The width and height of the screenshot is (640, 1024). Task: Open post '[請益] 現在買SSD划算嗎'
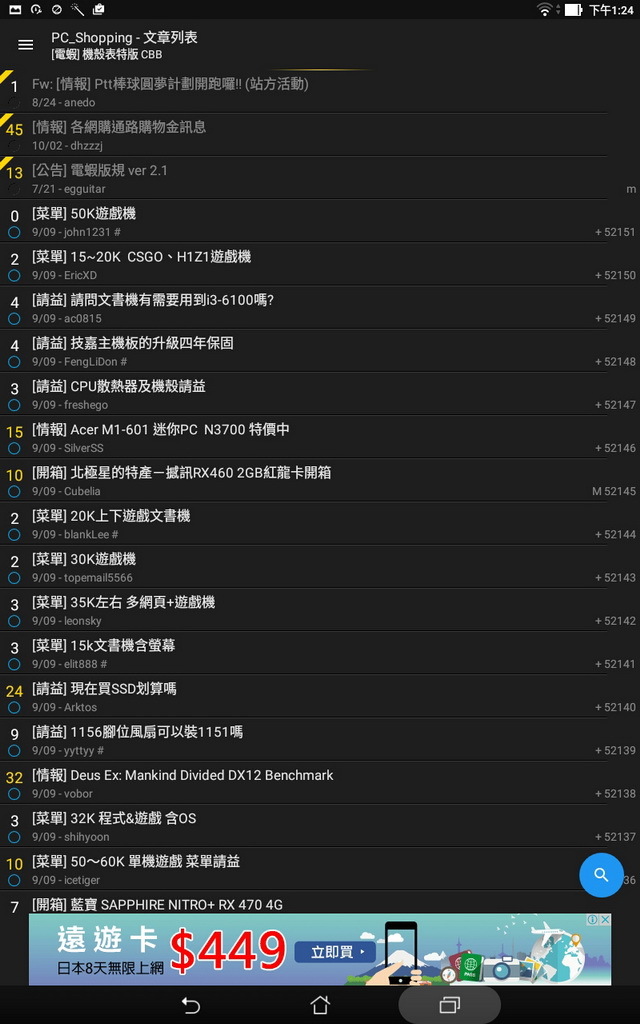pos(300,697)
